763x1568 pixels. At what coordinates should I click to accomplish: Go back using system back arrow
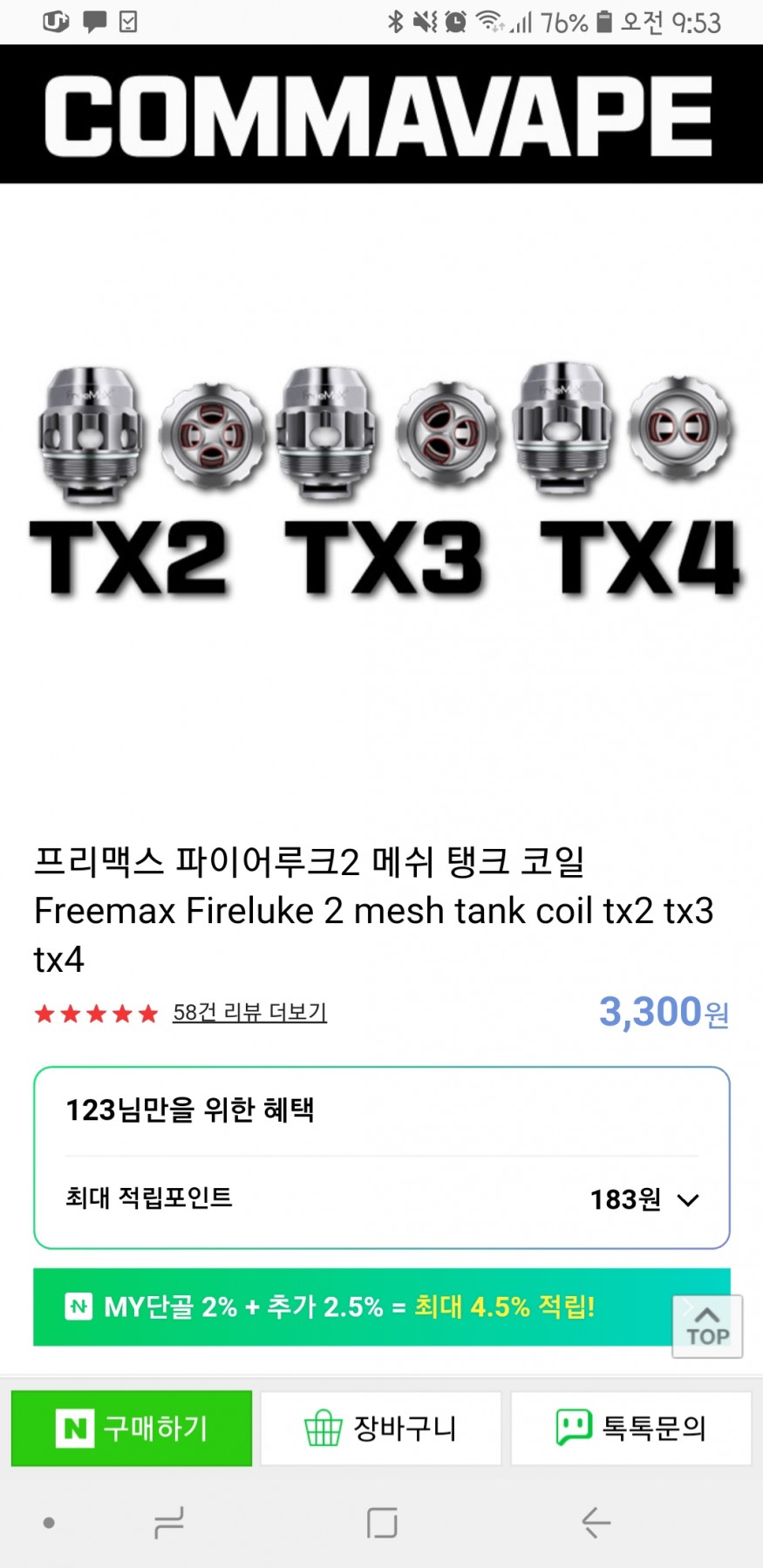(596, 1523)
